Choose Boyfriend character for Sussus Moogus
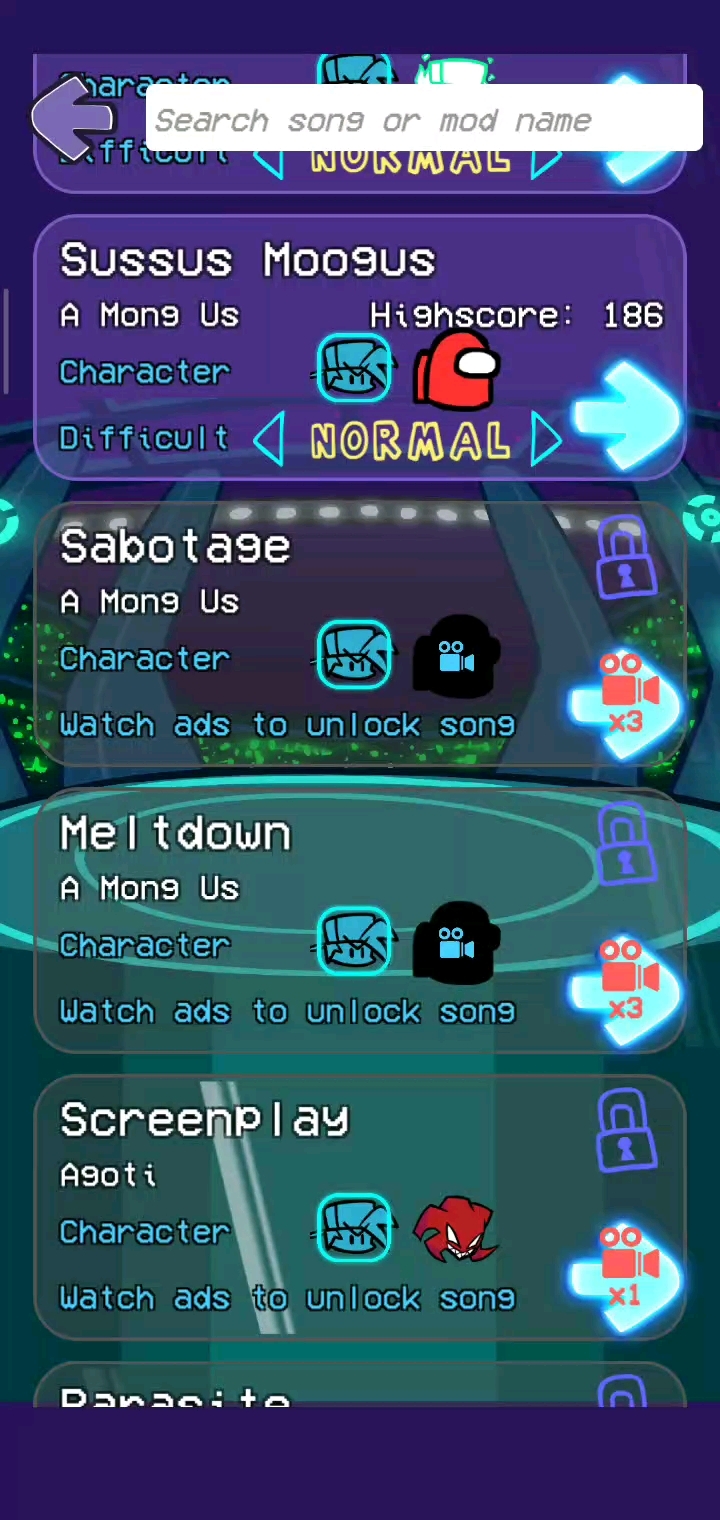The height and width of the screenshot is (1520, 720). coord(354,368)
